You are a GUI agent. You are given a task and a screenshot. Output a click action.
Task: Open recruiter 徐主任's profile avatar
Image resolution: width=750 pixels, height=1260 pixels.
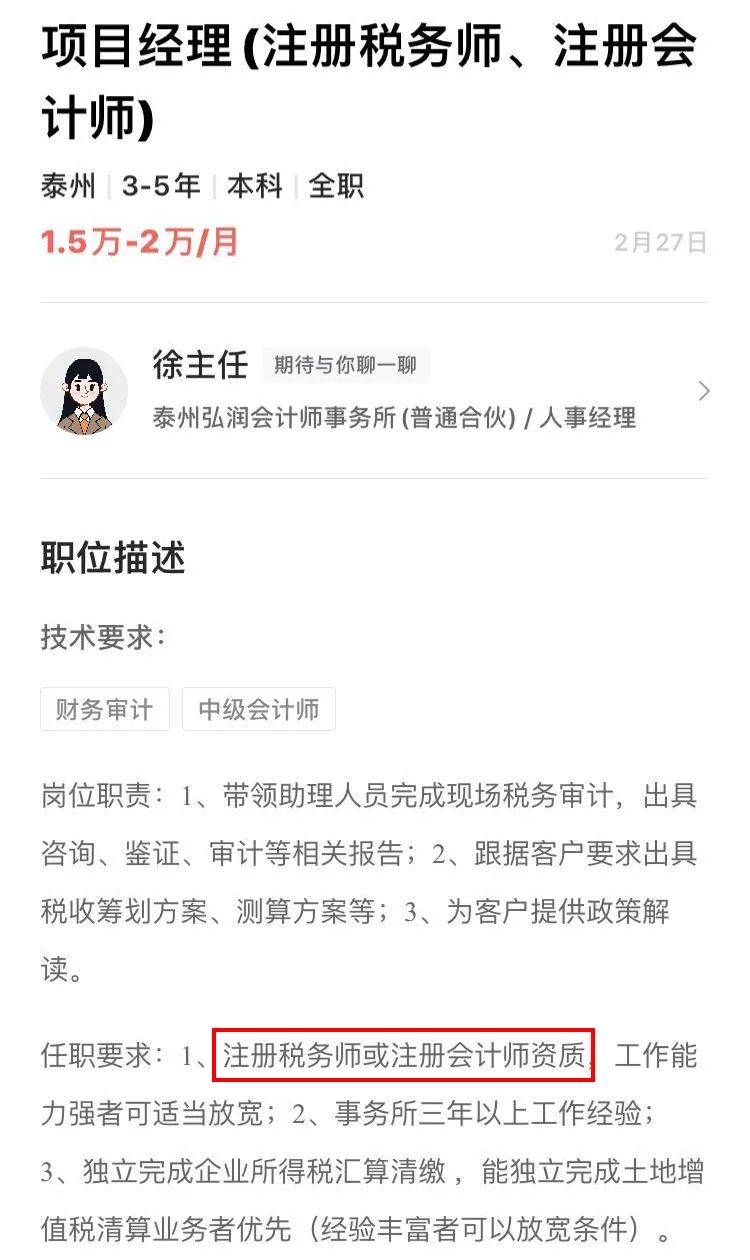coord(83,391)
